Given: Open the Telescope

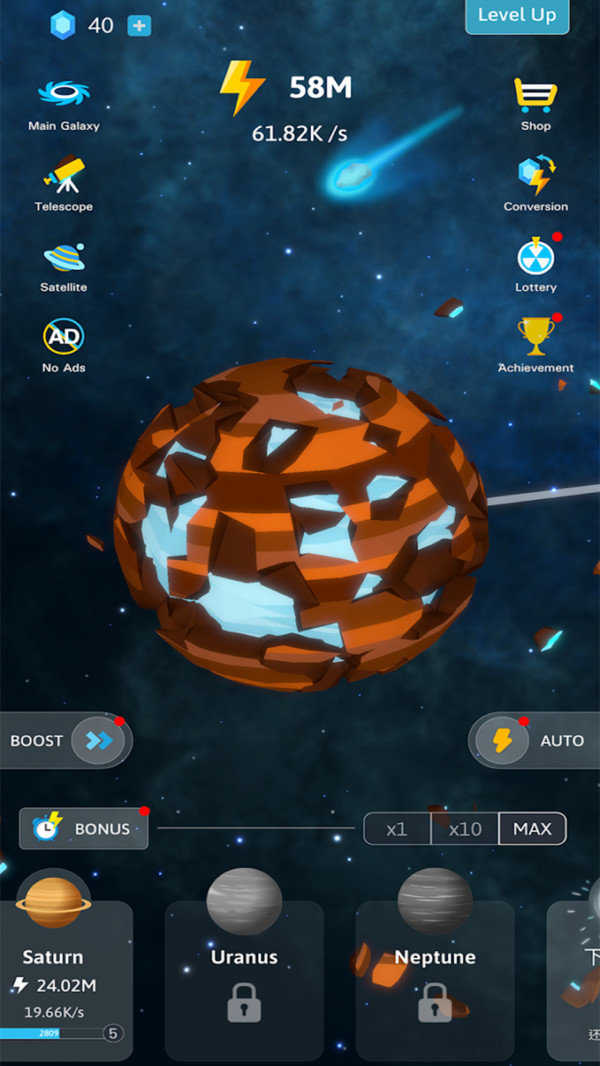Looking at the screenshot, I should 64,184.
